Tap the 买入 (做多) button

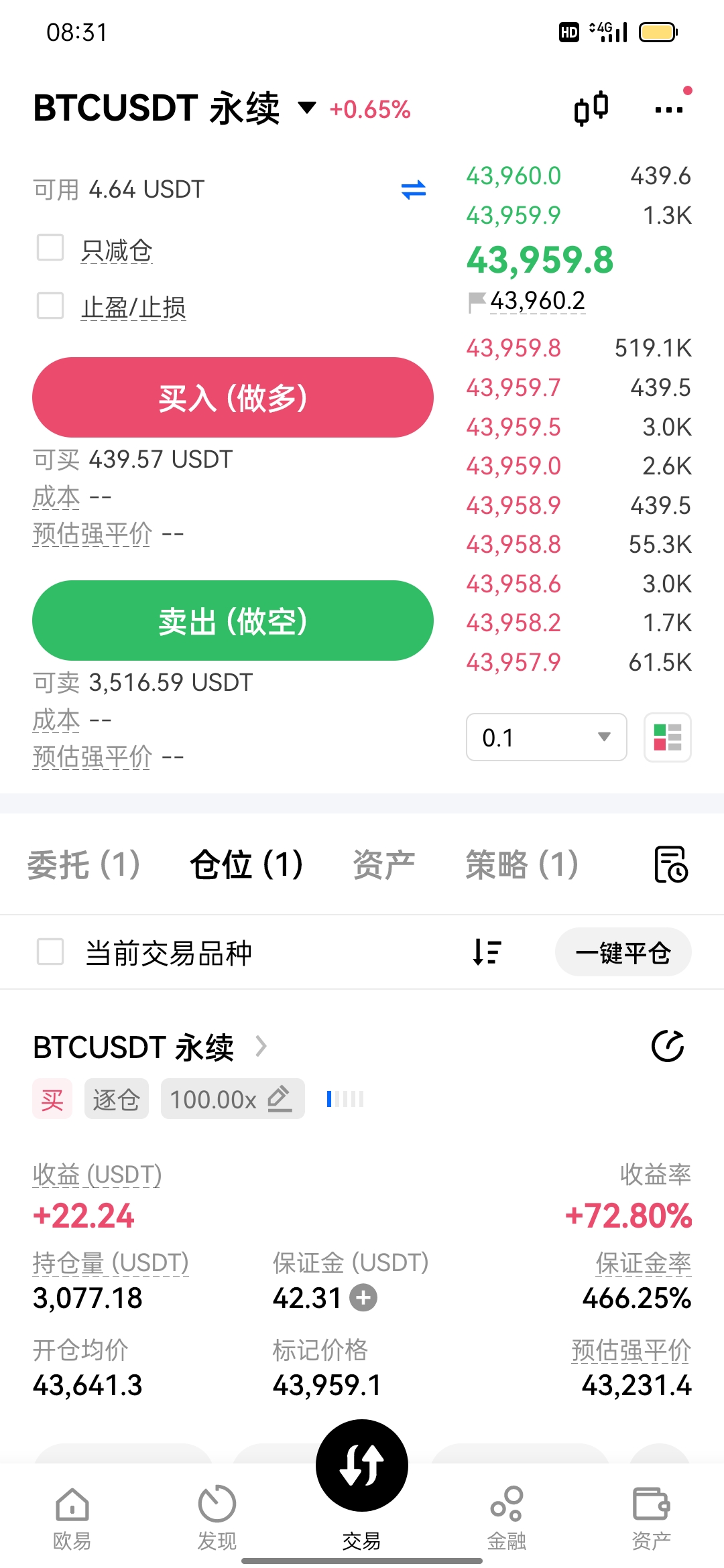click(233, 397)
